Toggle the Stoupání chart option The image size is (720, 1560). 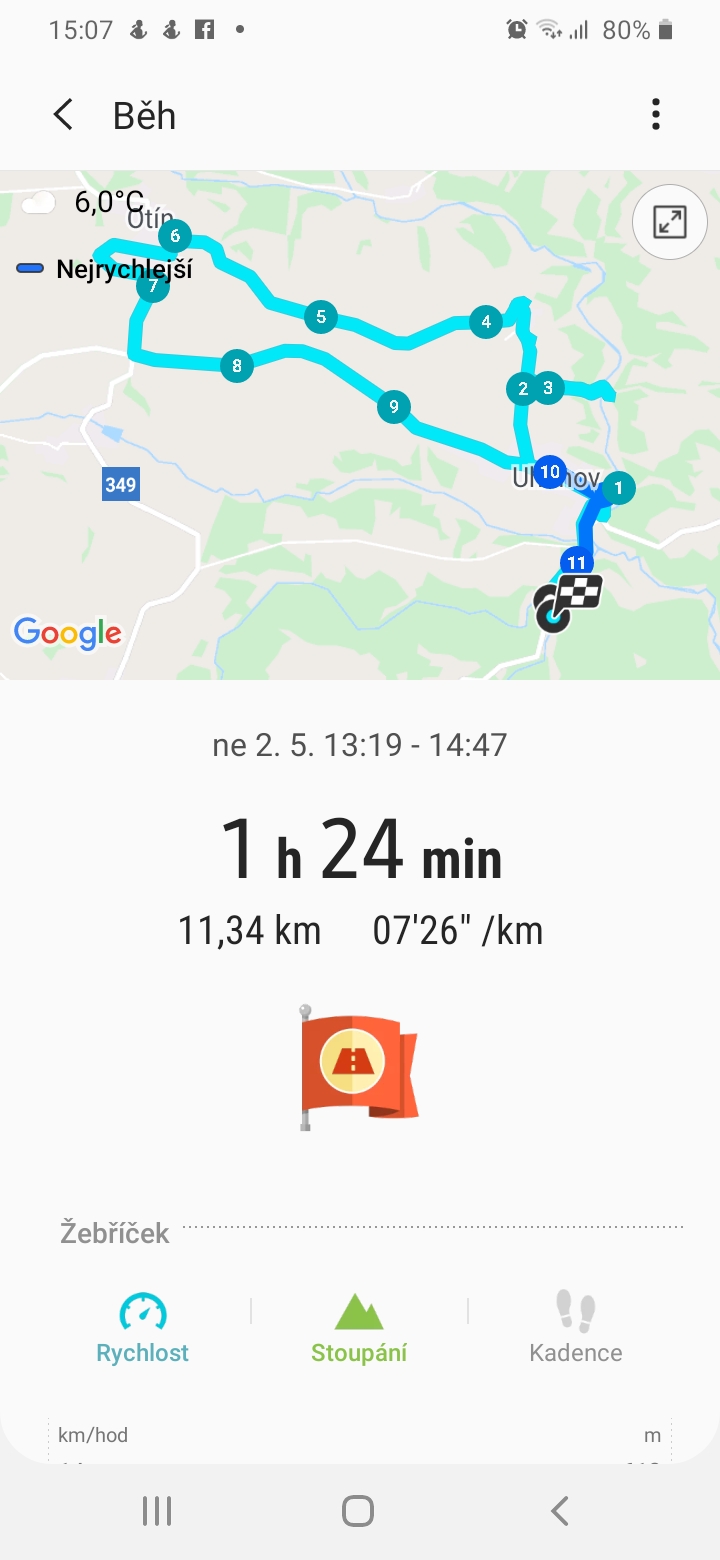coord(359,1329)
